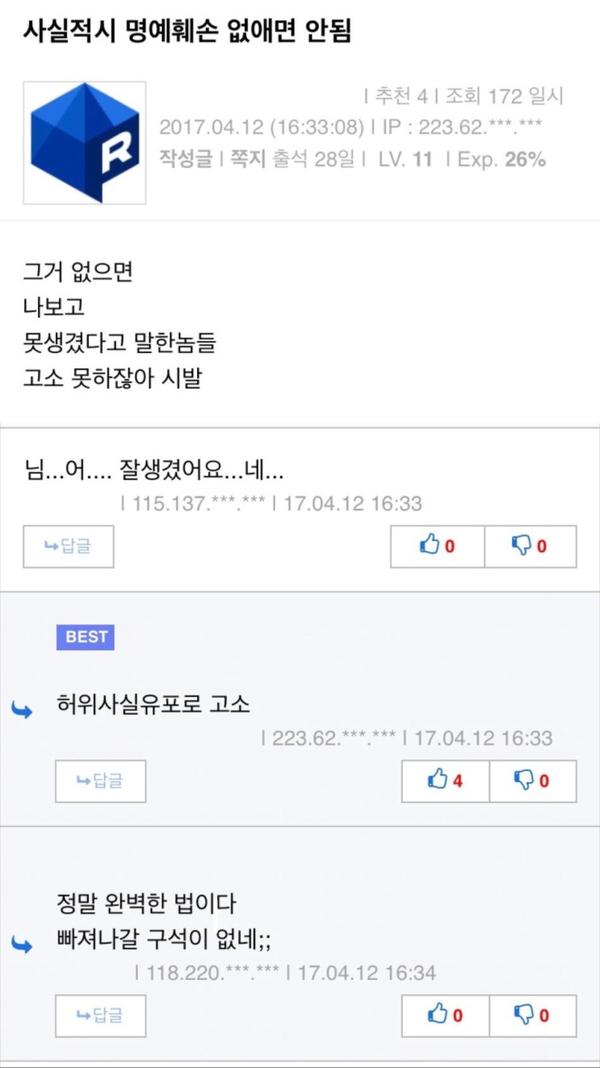Reply to the 허위사실유포로 고소 comment
600x1068 pixels.
(x=100, y=781)
